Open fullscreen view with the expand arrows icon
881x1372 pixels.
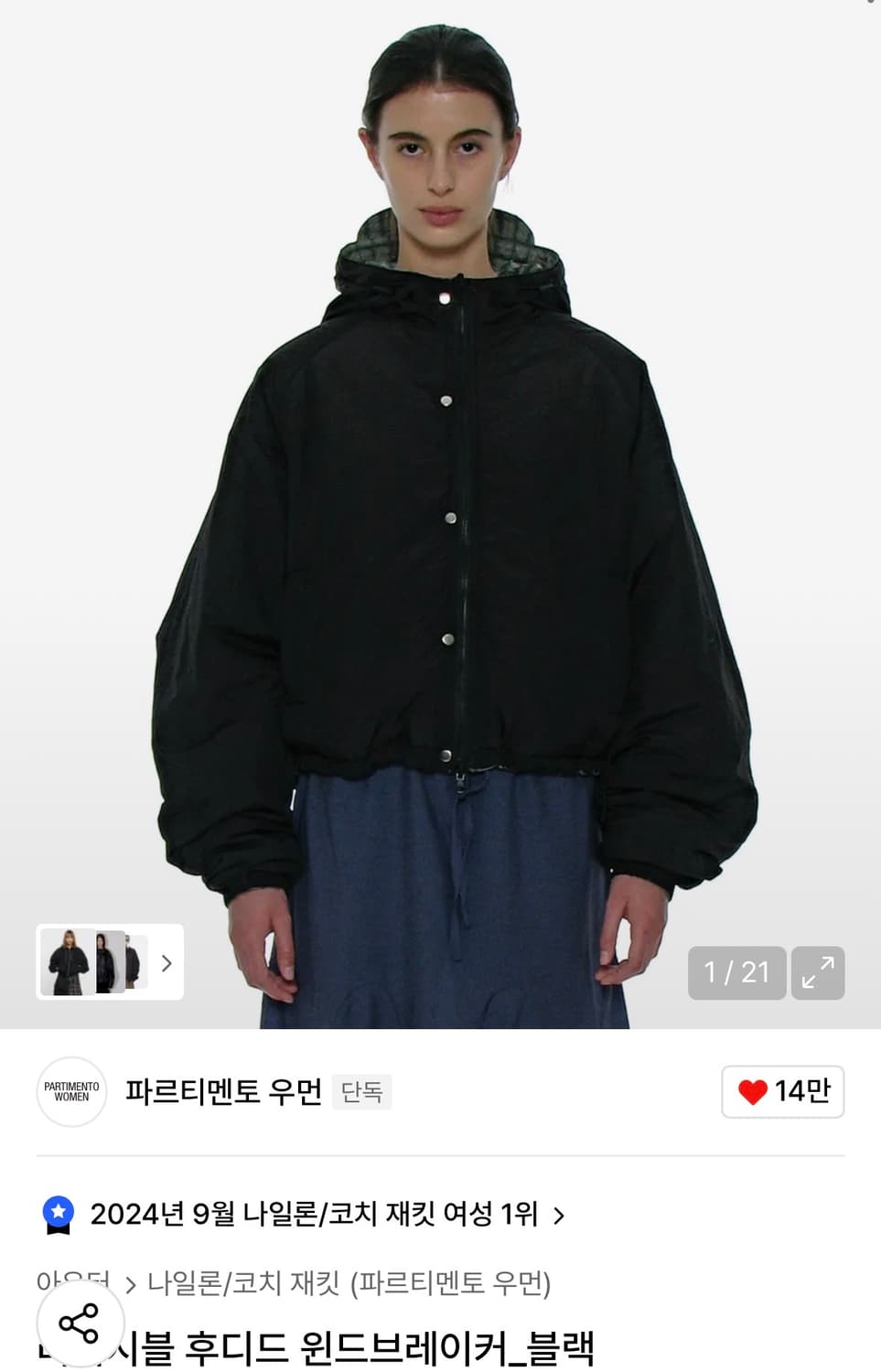[817, 973]
